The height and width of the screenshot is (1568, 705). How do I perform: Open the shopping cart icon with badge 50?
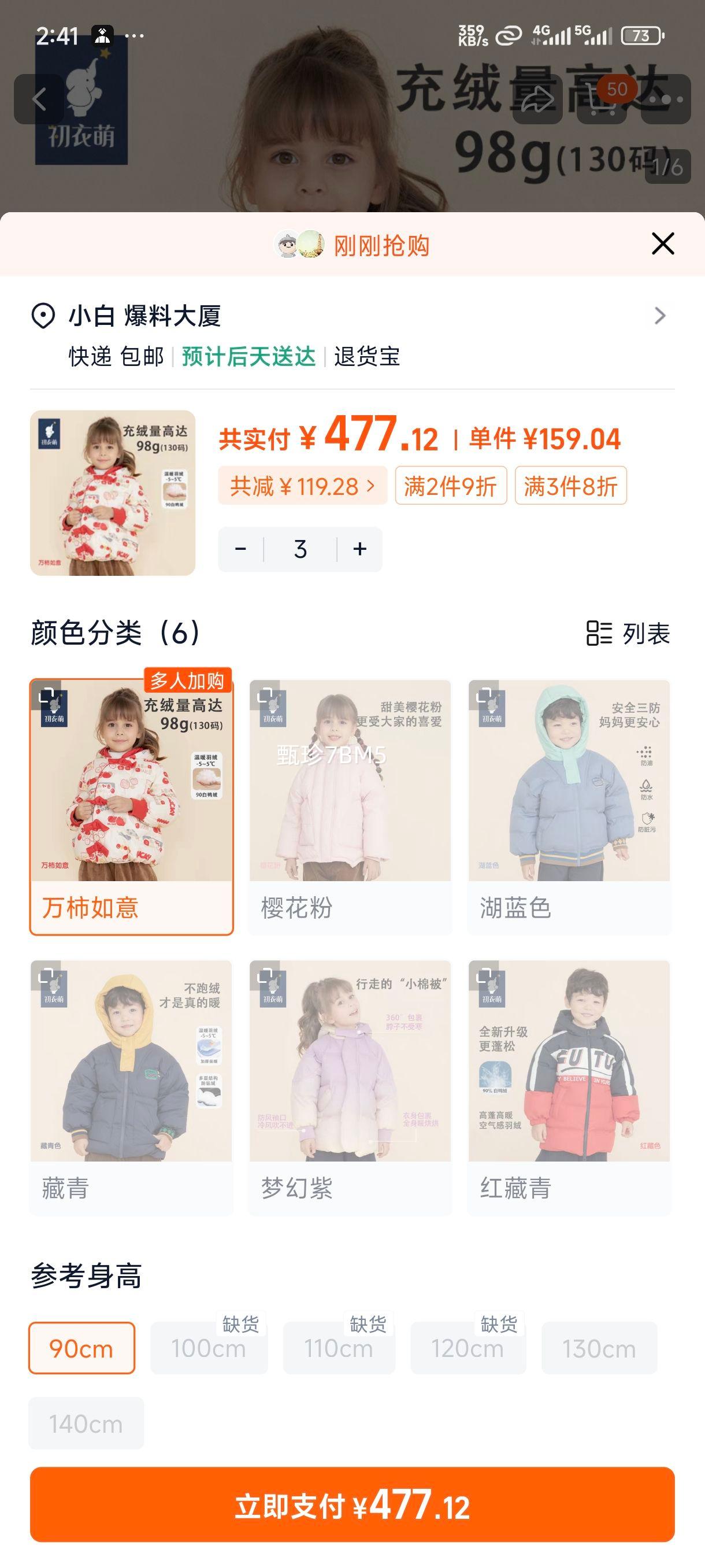[x=602, y=99]
